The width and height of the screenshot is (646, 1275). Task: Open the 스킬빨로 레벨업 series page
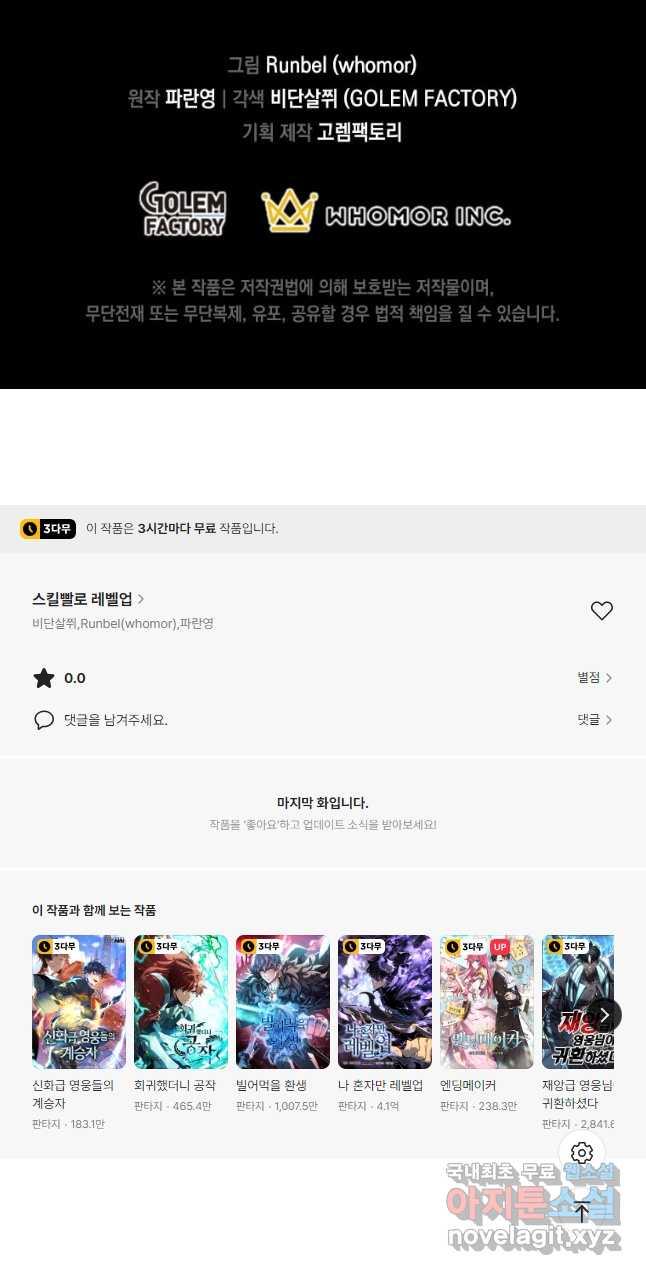tap(88, 599)
